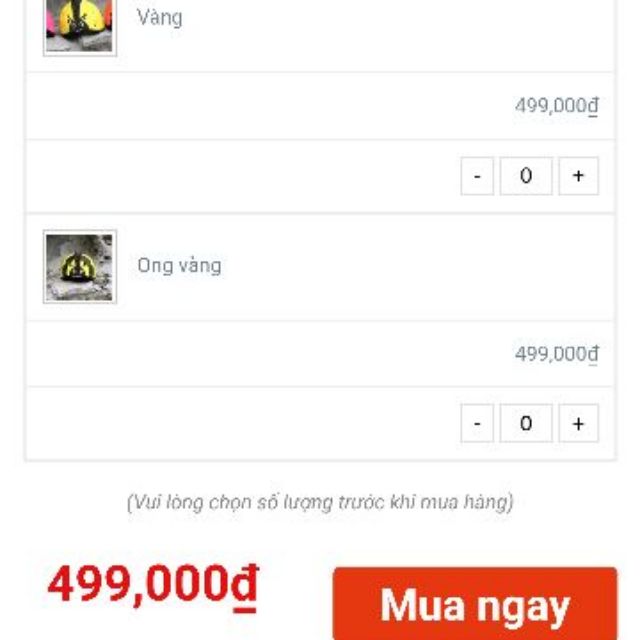Tap the Mua ngay button
The height and width of the screenshot is (640, 640).
pos(475,605)
